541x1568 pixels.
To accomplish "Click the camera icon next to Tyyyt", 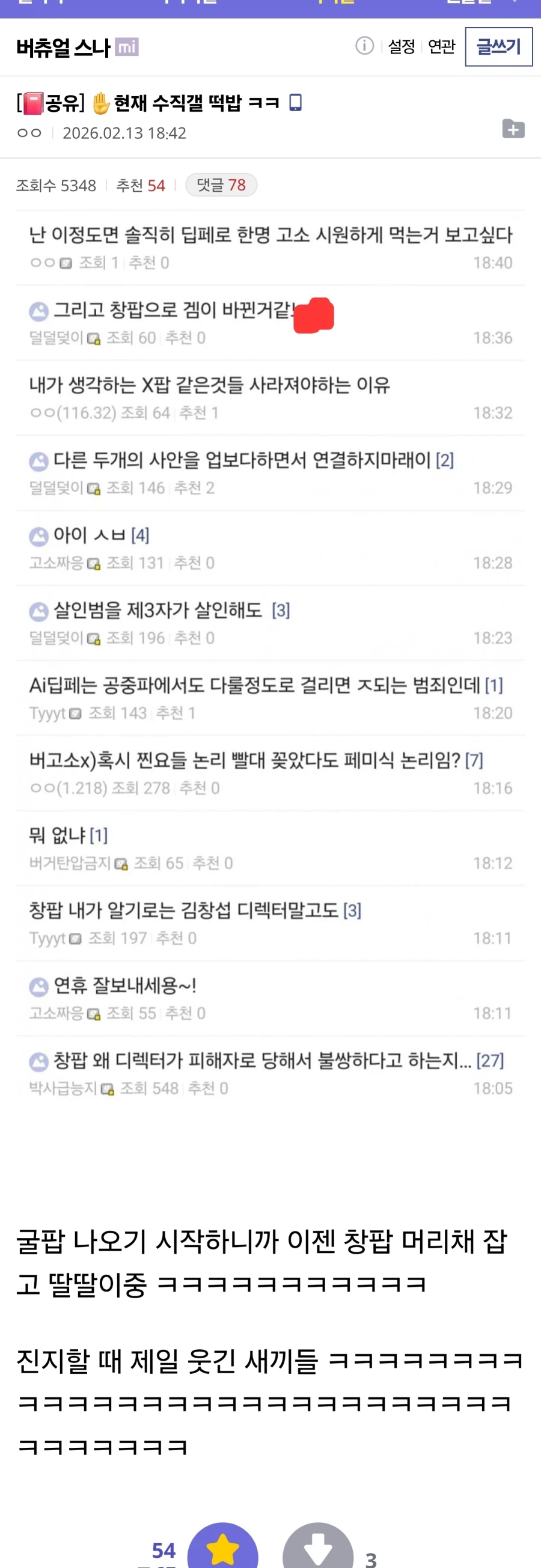I will (x=76, y=712).
